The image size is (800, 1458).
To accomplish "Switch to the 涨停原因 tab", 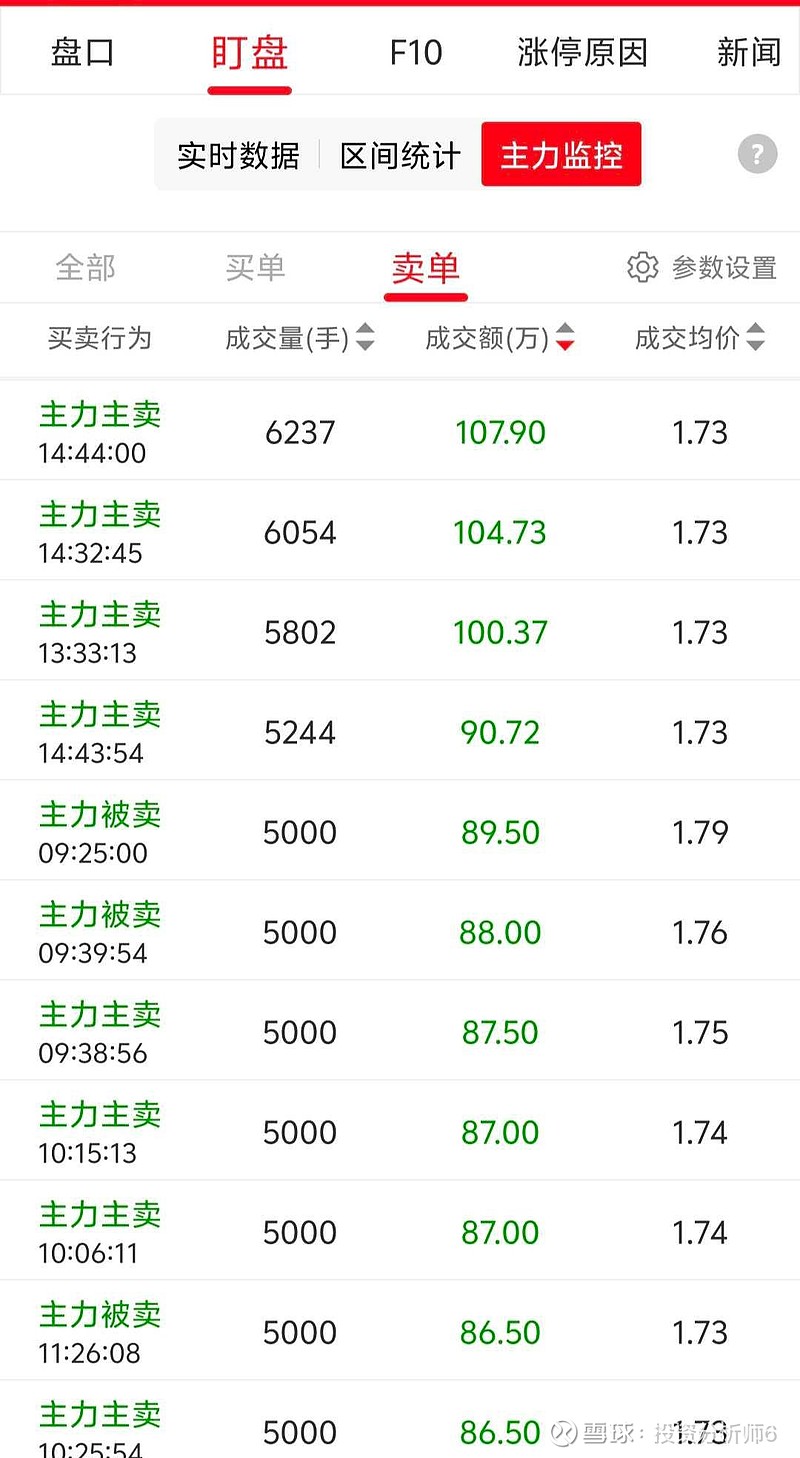I will point(583,52).
